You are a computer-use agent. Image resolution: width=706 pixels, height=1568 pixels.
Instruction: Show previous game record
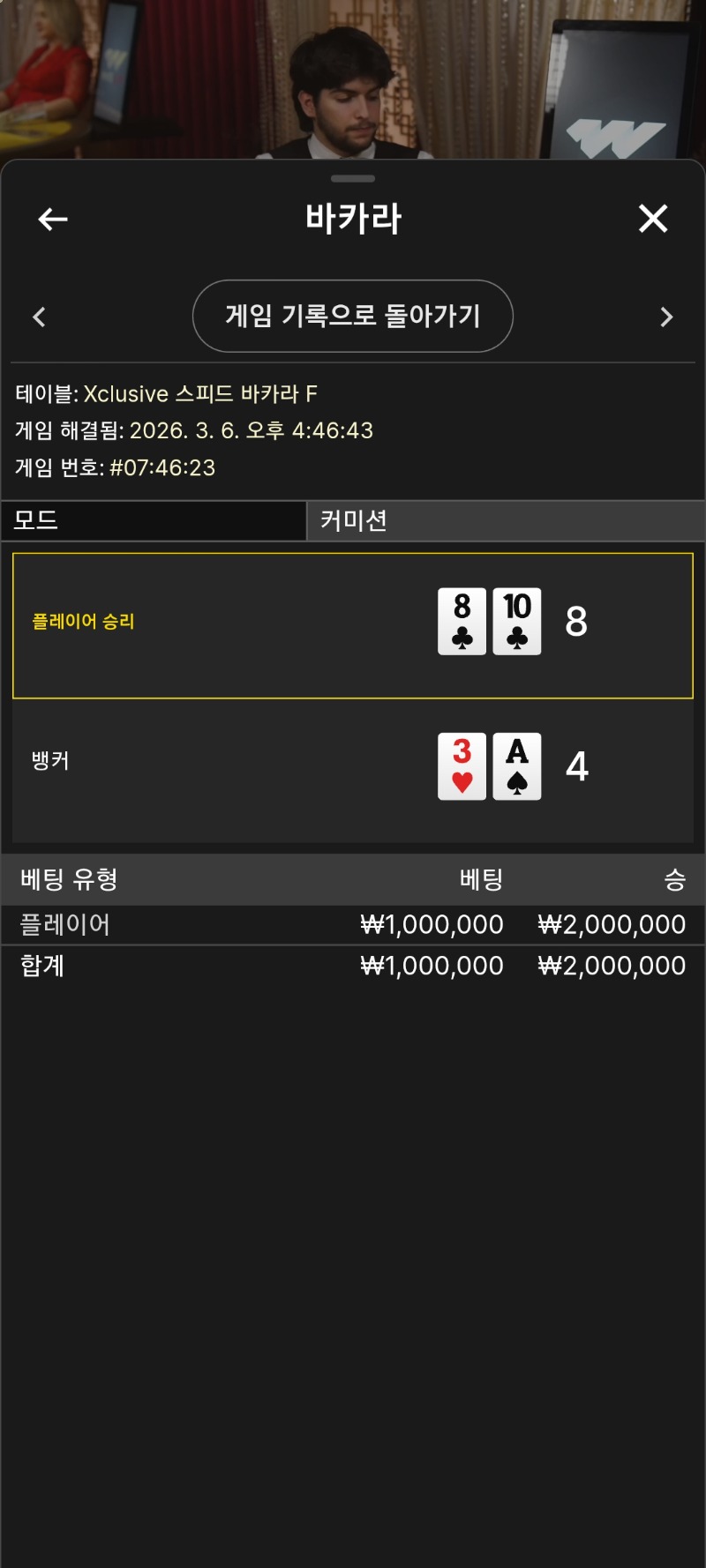[39, 317]
